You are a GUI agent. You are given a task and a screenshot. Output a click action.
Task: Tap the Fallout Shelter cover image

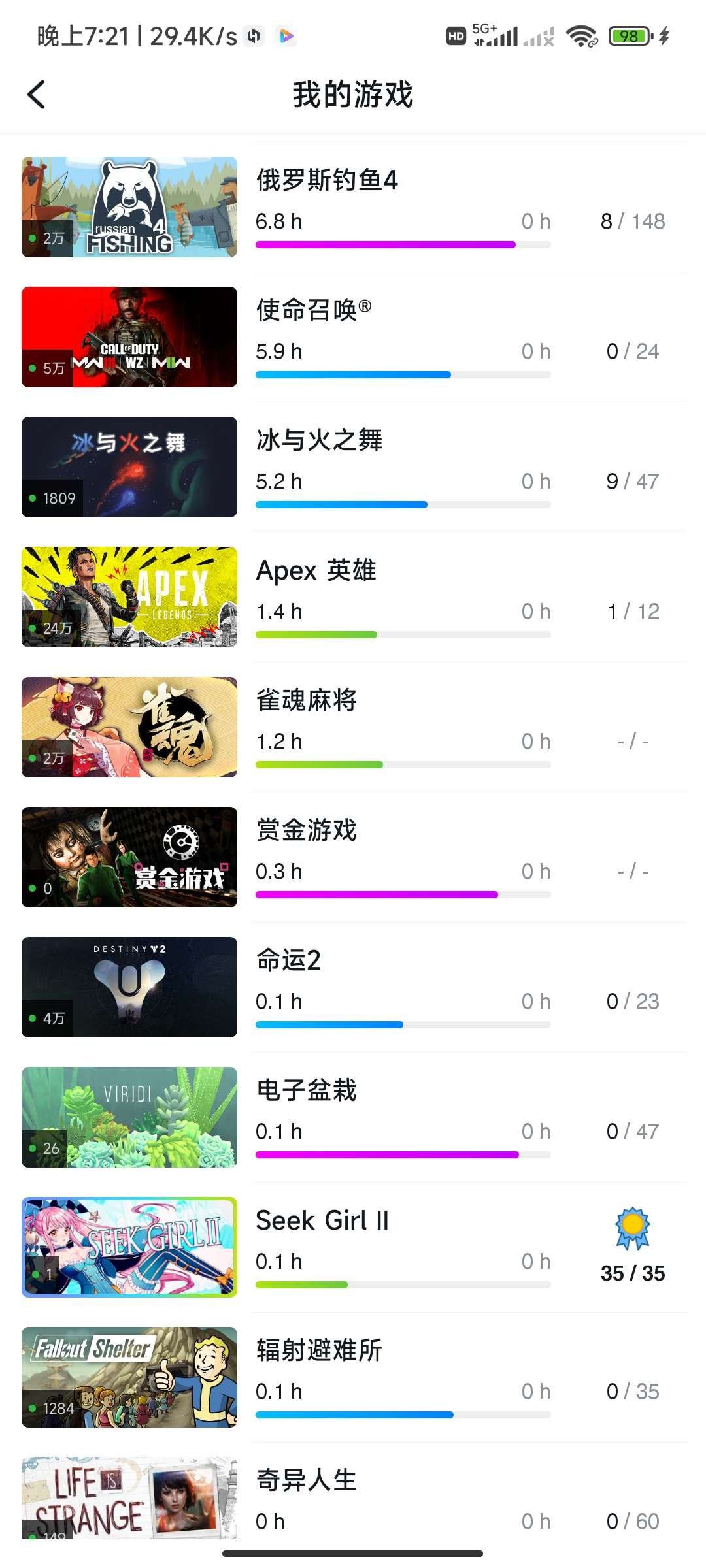[x=129, y=1377]
